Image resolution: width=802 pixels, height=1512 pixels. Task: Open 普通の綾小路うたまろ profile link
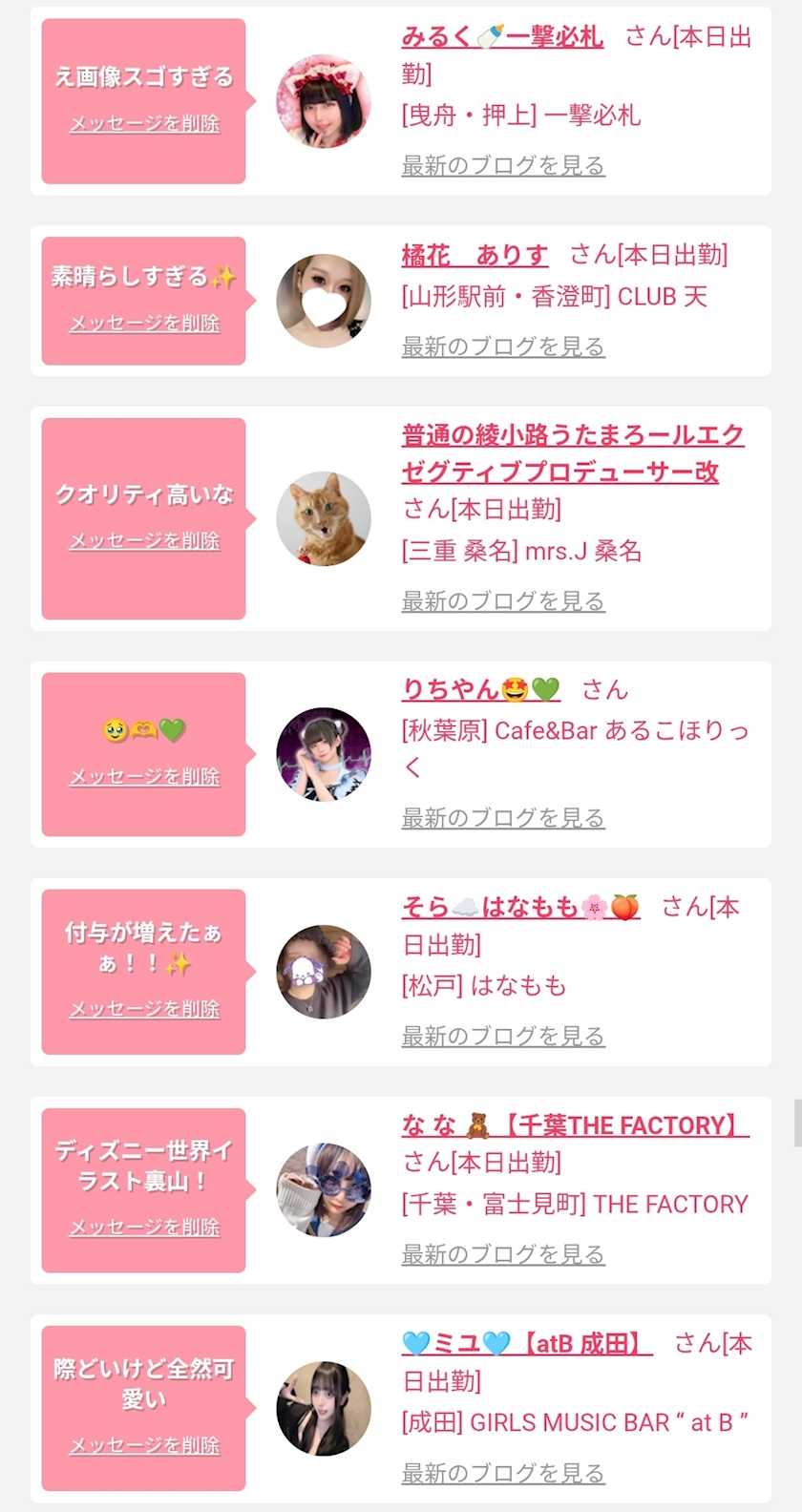[x=573, y=453]
